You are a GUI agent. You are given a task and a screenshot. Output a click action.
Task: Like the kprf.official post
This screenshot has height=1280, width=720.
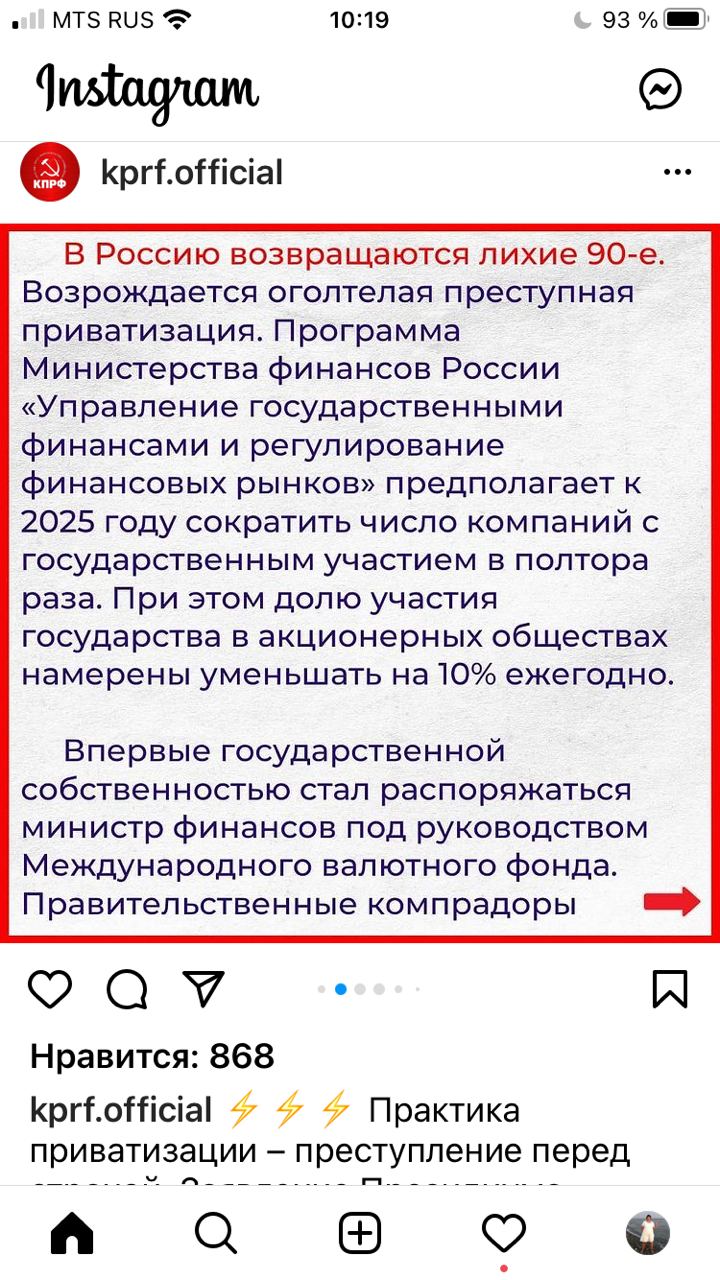click(x=50, y=989)
